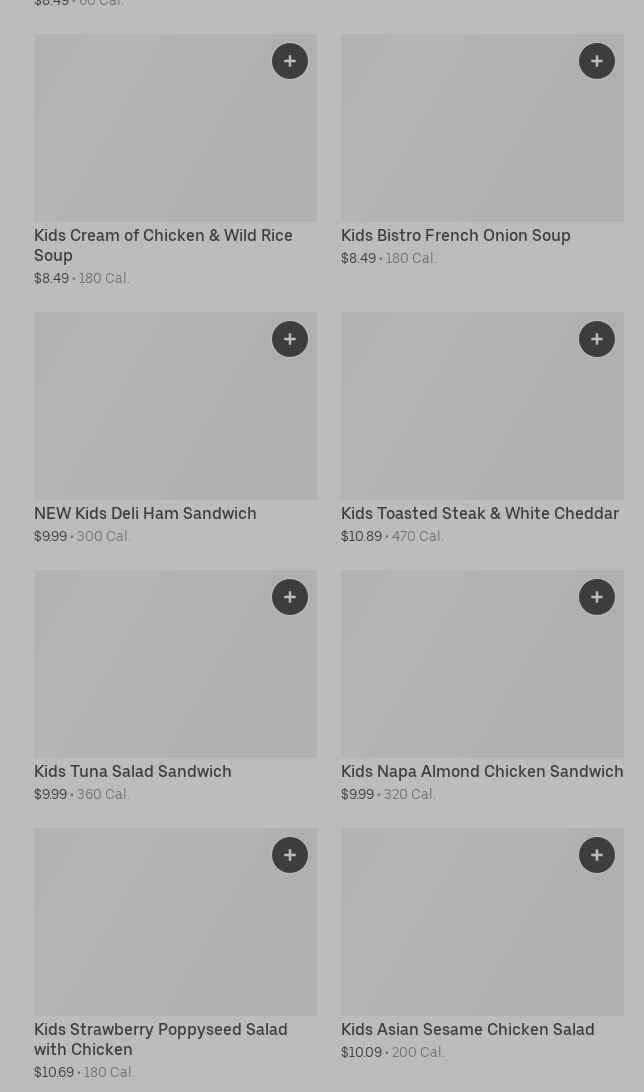
Task: Add Kids Bistro French Onion Soup to order
Action: tap(597, 61)
